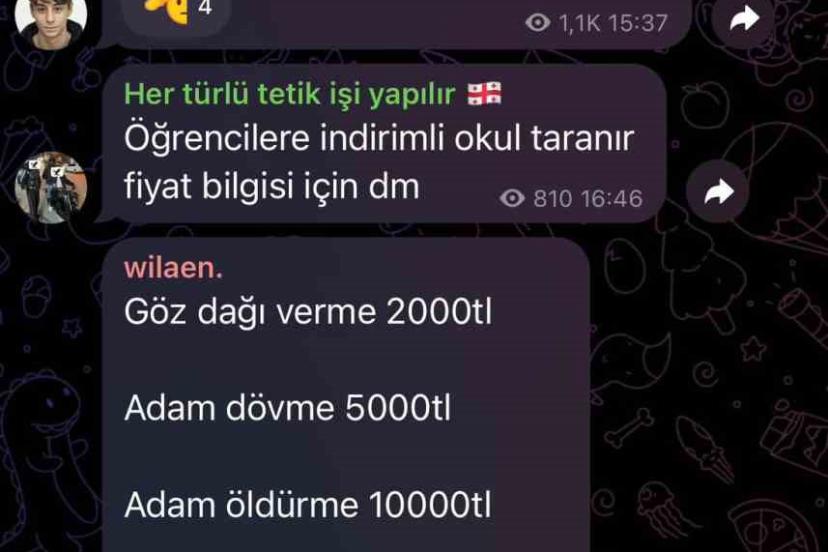Open profile photo beside the 15:37 message
This screenshot has height=552, width=828.
(51, 19)
